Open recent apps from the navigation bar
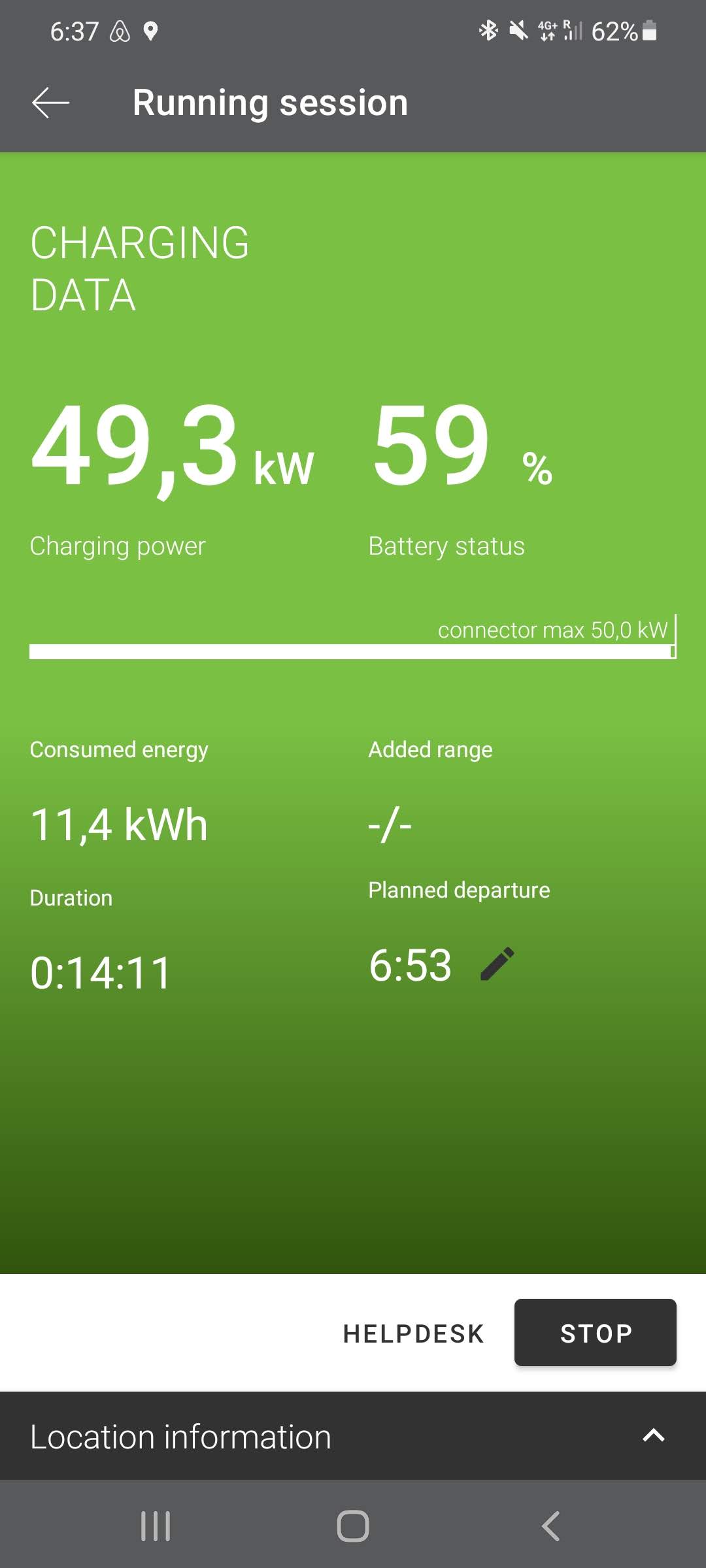Screen dimensions: 706x1568 [x=156, y=1526]
